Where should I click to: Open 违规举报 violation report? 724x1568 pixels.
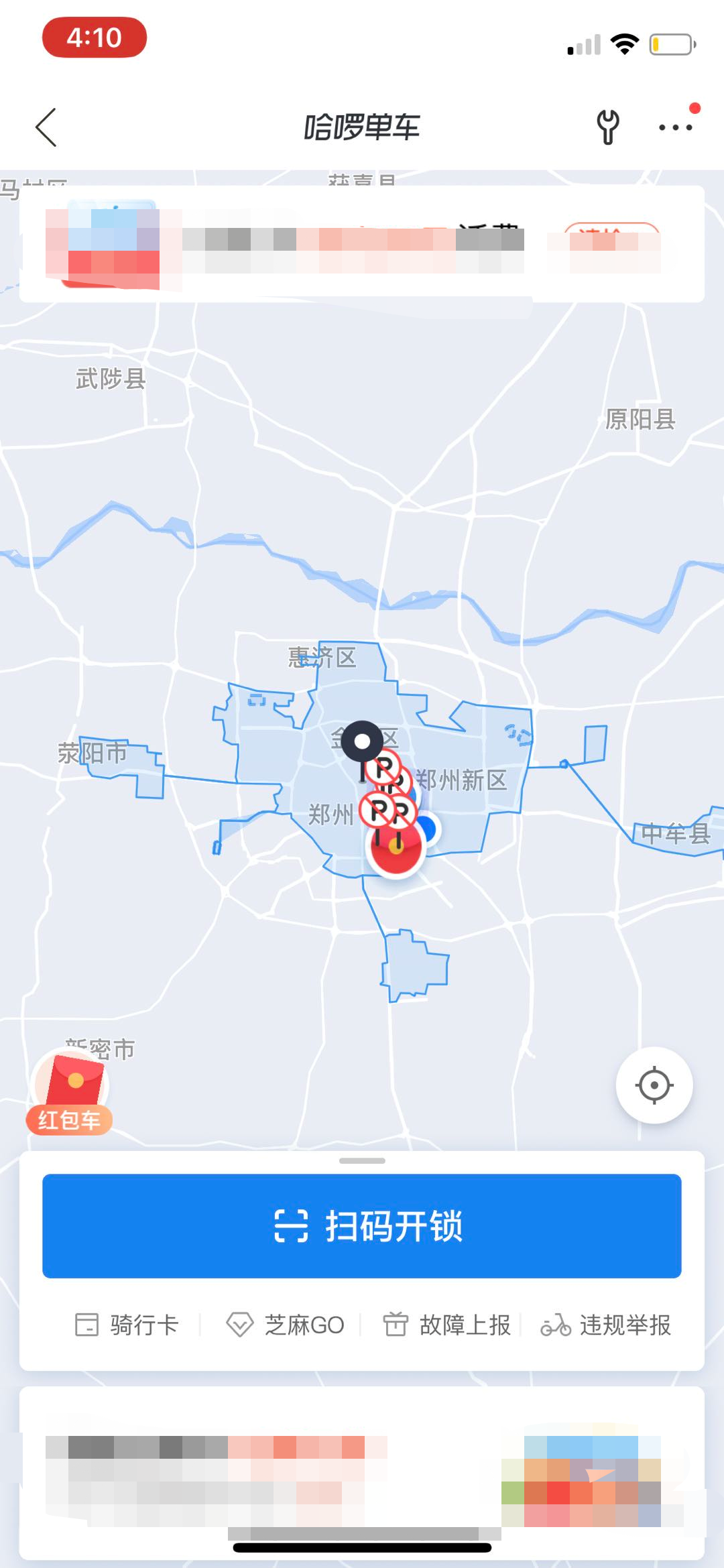pyautogui.click(x=606, y=1325)
